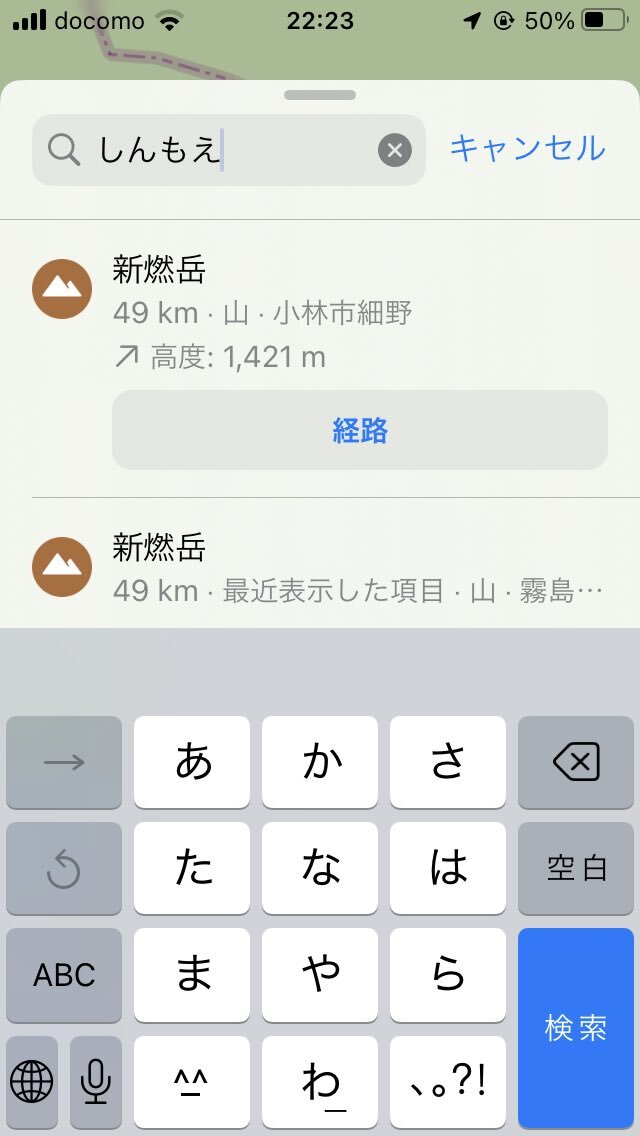This screenshot has height=1136, width=640.
Task: Tap the blue 検索 key
Action: click(575, 1027)
